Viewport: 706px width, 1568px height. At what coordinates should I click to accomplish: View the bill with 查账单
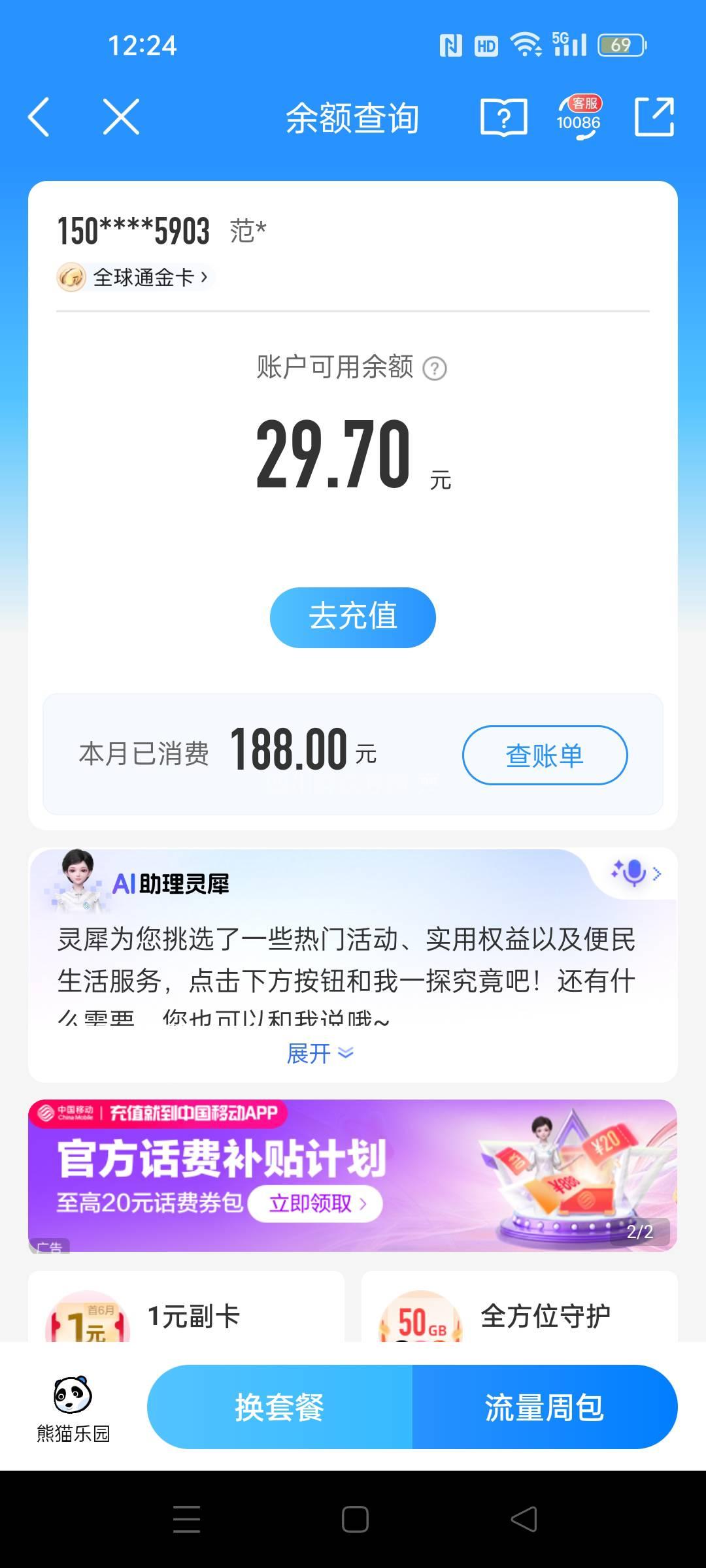[x=545, y=755]
